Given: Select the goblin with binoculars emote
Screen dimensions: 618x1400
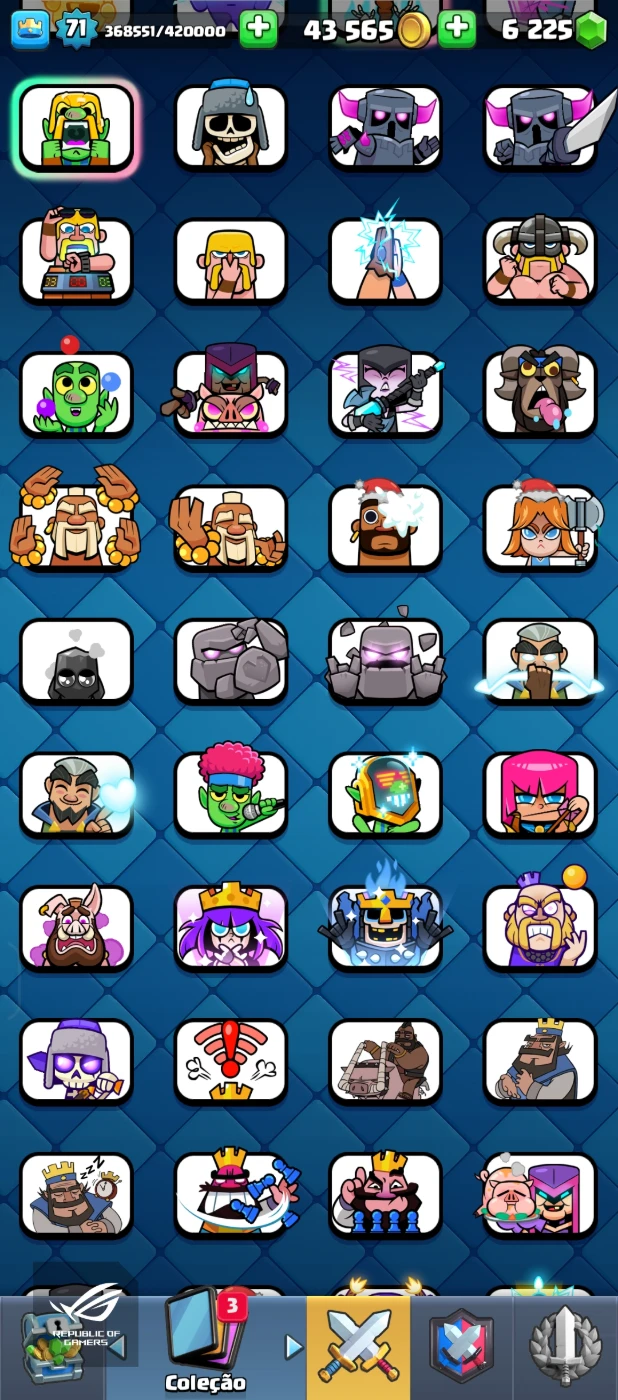Looking at the screenshot, I should [x=76, y=127].
